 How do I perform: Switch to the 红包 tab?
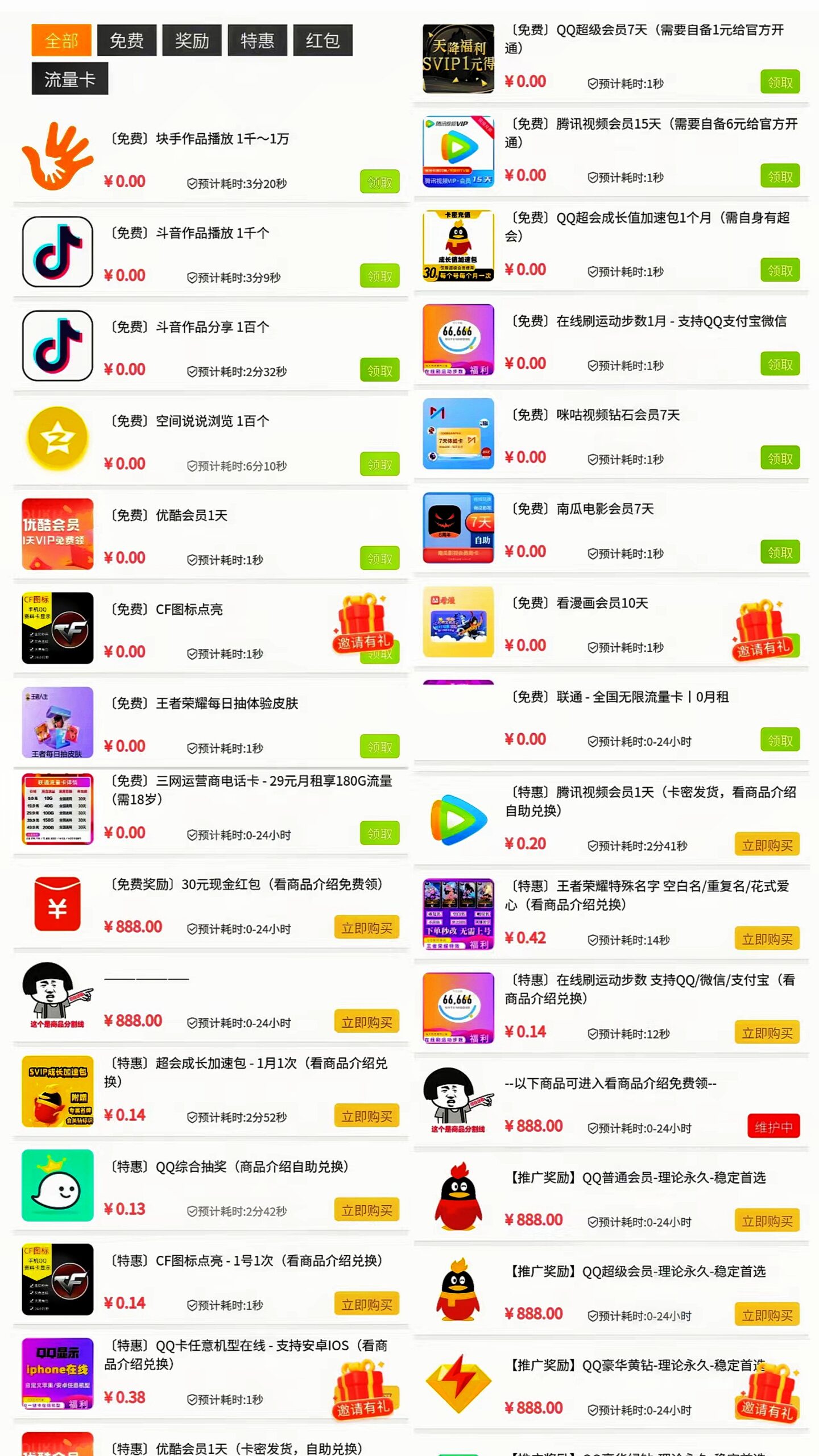[322, 40]
